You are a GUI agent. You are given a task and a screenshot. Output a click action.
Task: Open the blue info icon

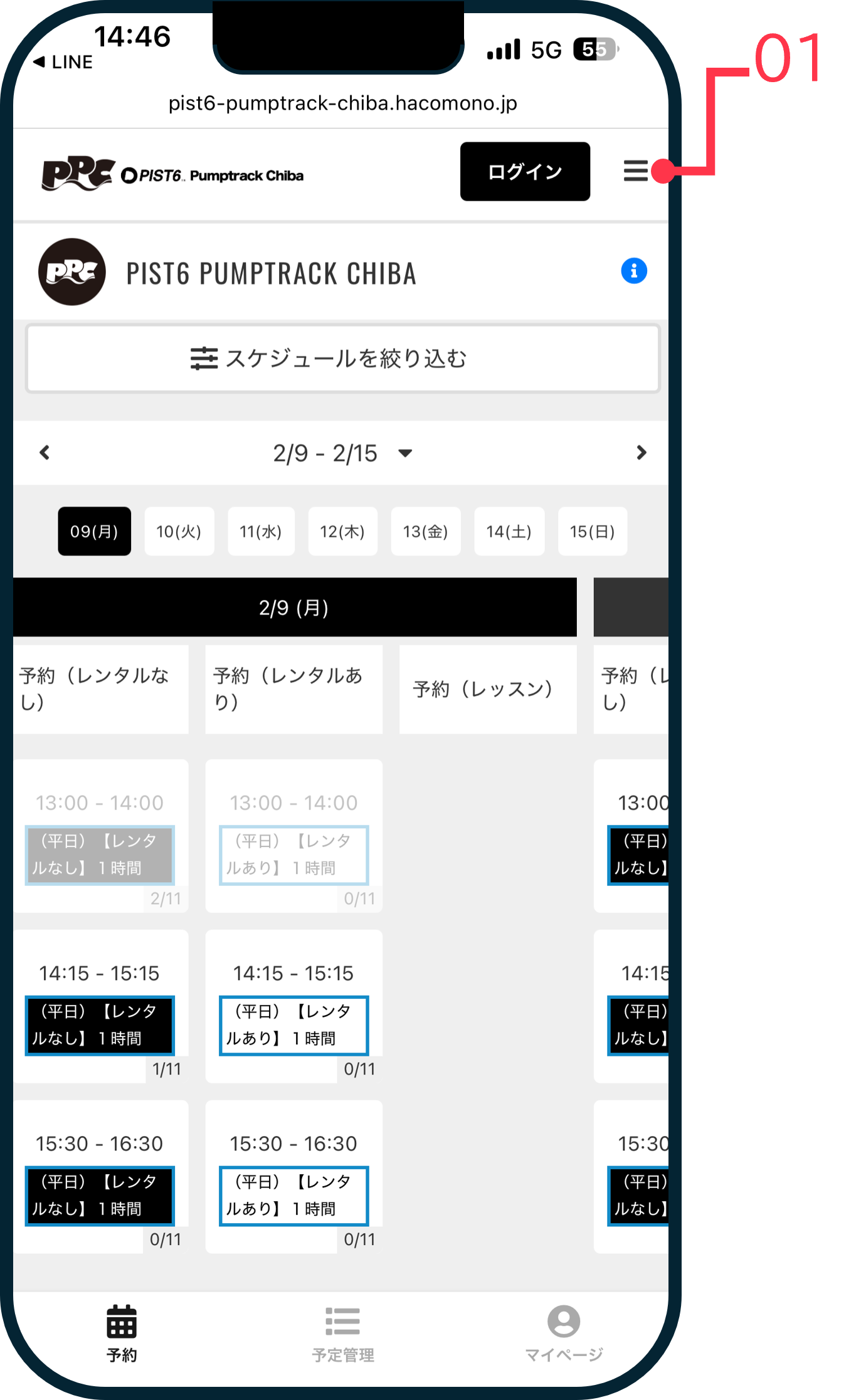tap(633, 271)
